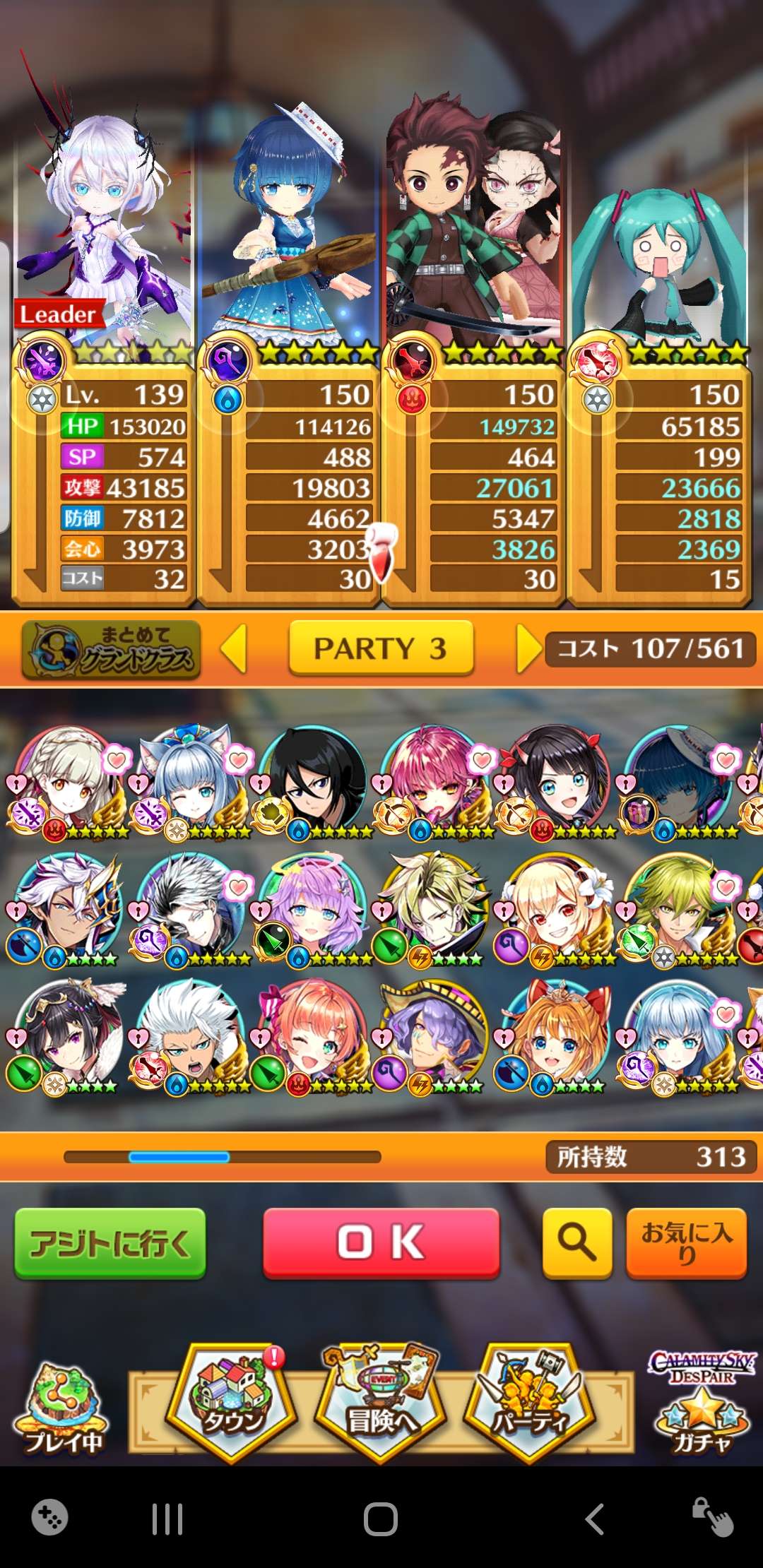The image size is (763, 1568).
Task: Open the PARTY 3 selector
Action: click(381, 648)
